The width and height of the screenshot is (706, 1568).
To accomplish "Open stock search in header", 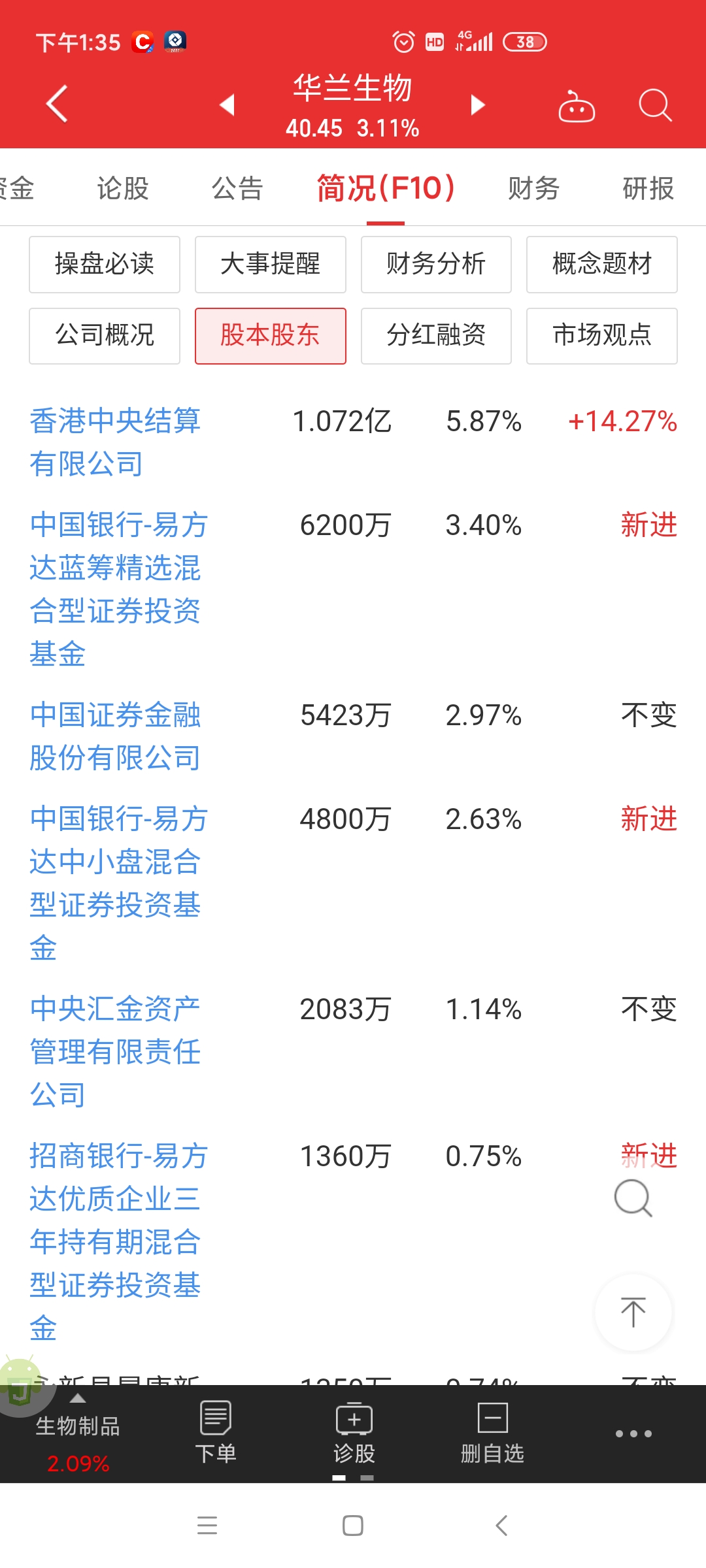I will point(654,105).
